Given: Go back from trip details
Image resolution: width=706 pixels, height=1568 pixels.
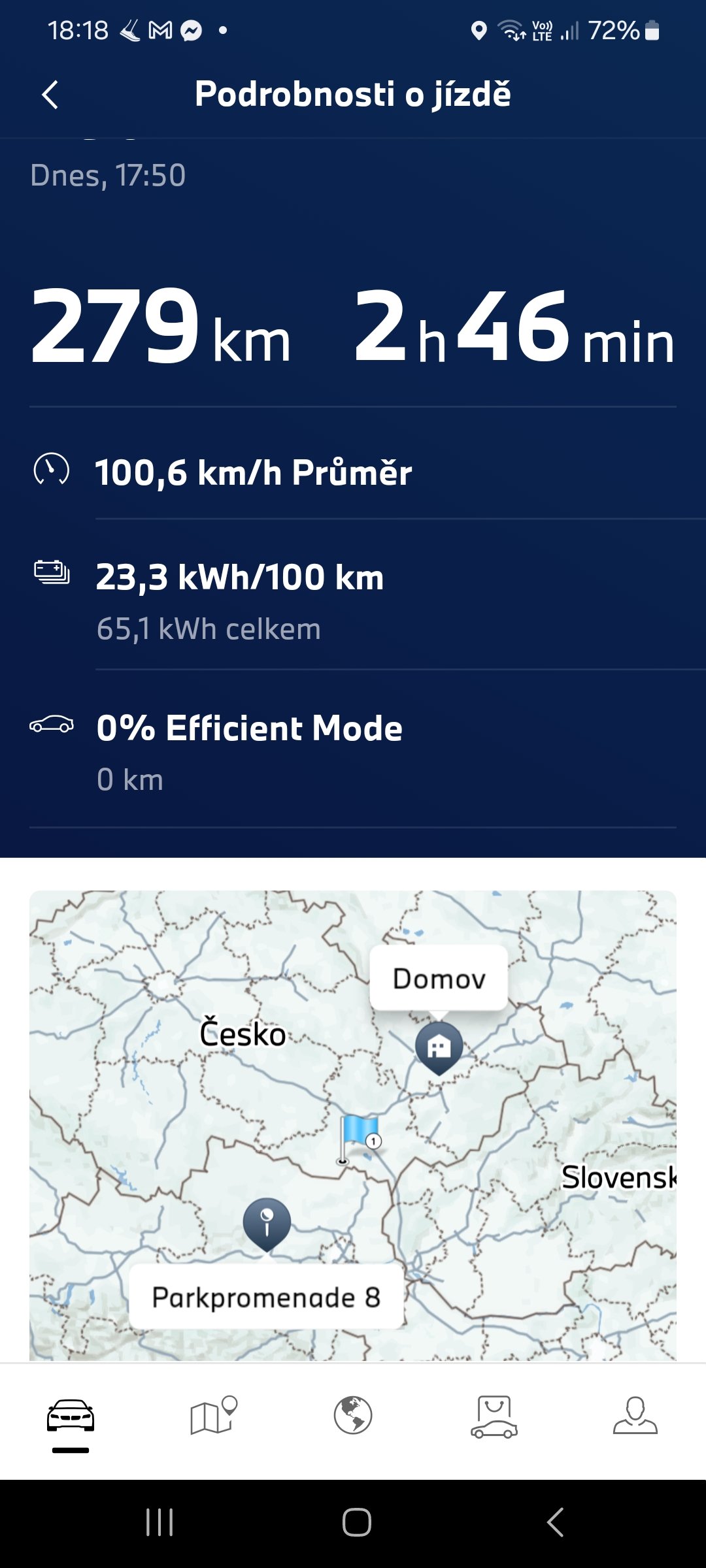Looking at the screenshot, I should tap(50, 95).
